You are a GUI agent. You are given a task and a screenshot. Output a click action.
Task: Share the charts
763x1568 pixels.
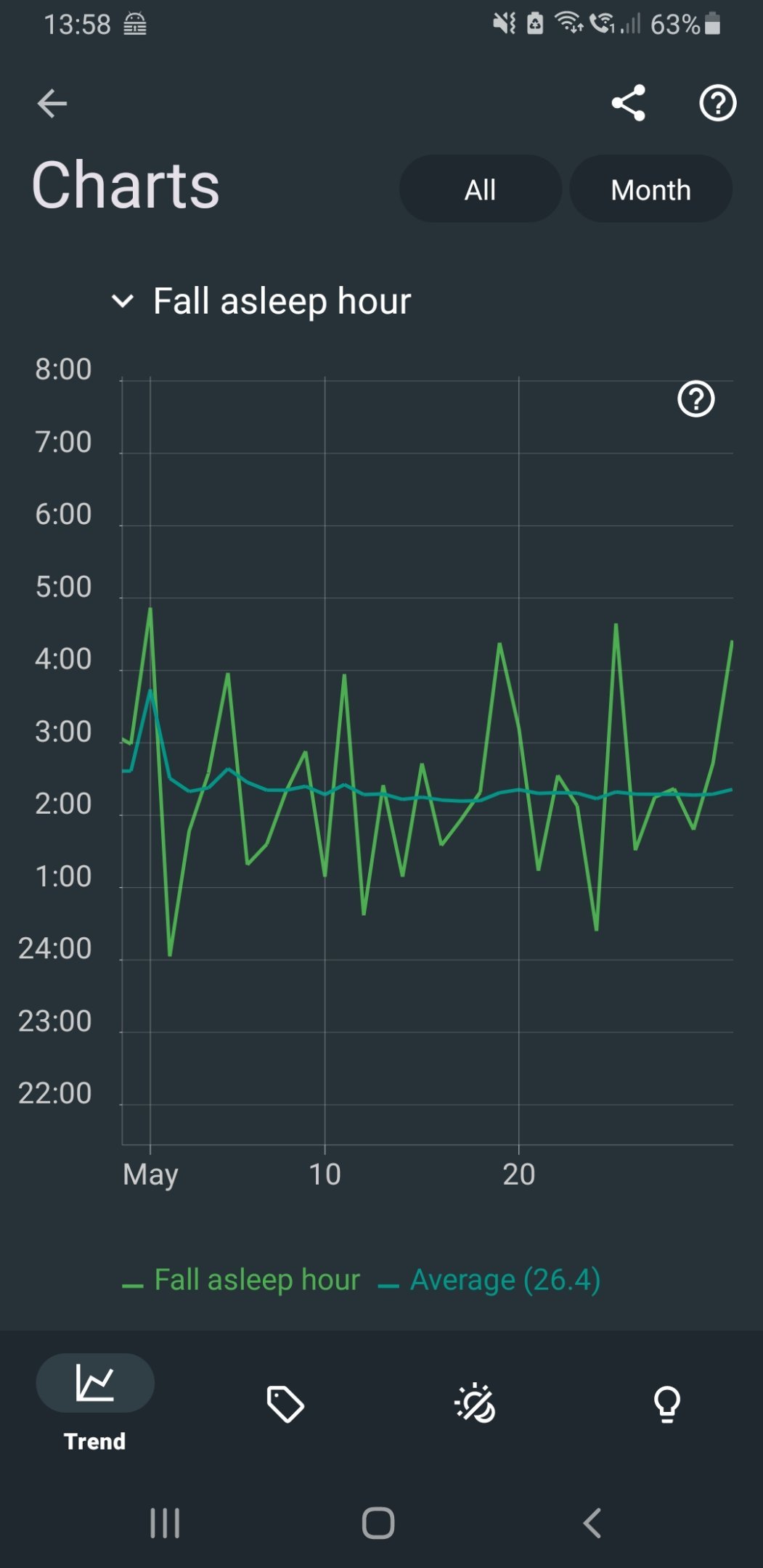[x=628, y=102]
